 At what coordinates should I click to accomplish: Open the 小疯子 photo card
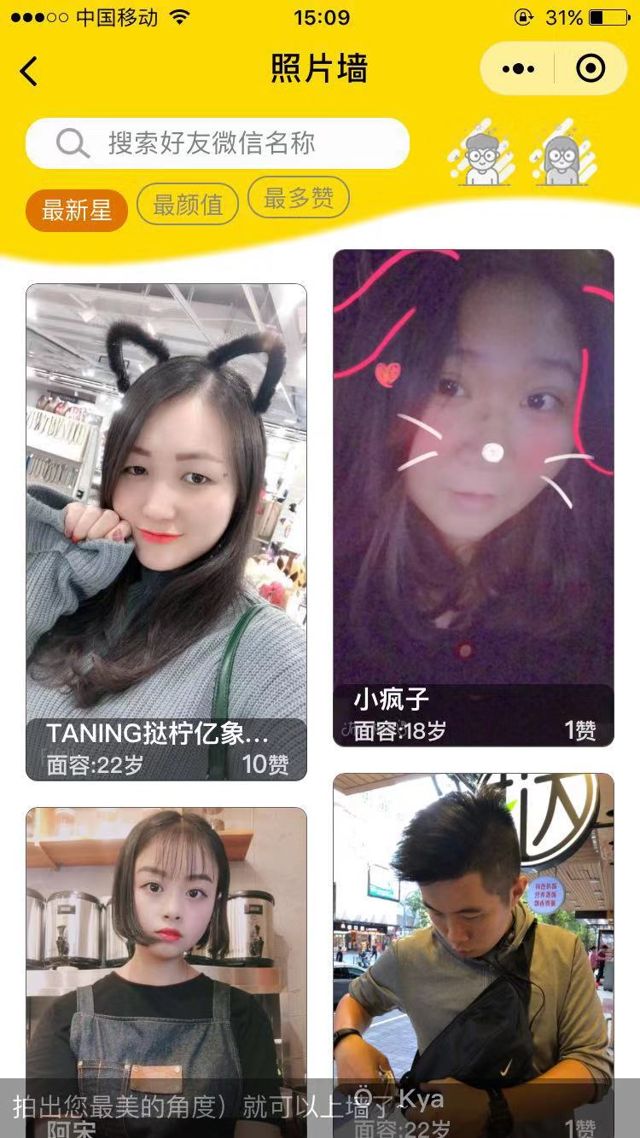pos(473,495)
